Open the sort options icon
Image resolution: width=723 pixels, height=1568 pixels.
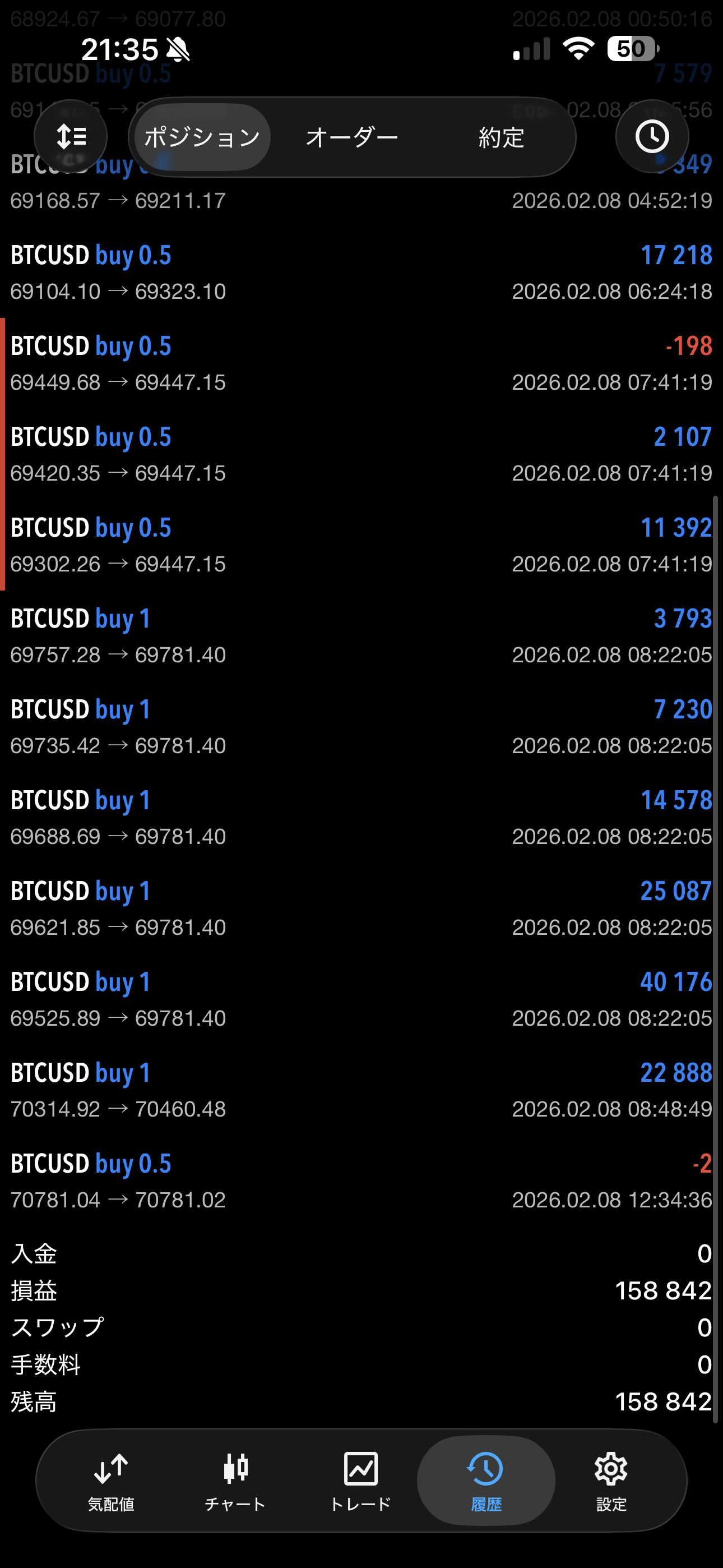tap(71, 136)
